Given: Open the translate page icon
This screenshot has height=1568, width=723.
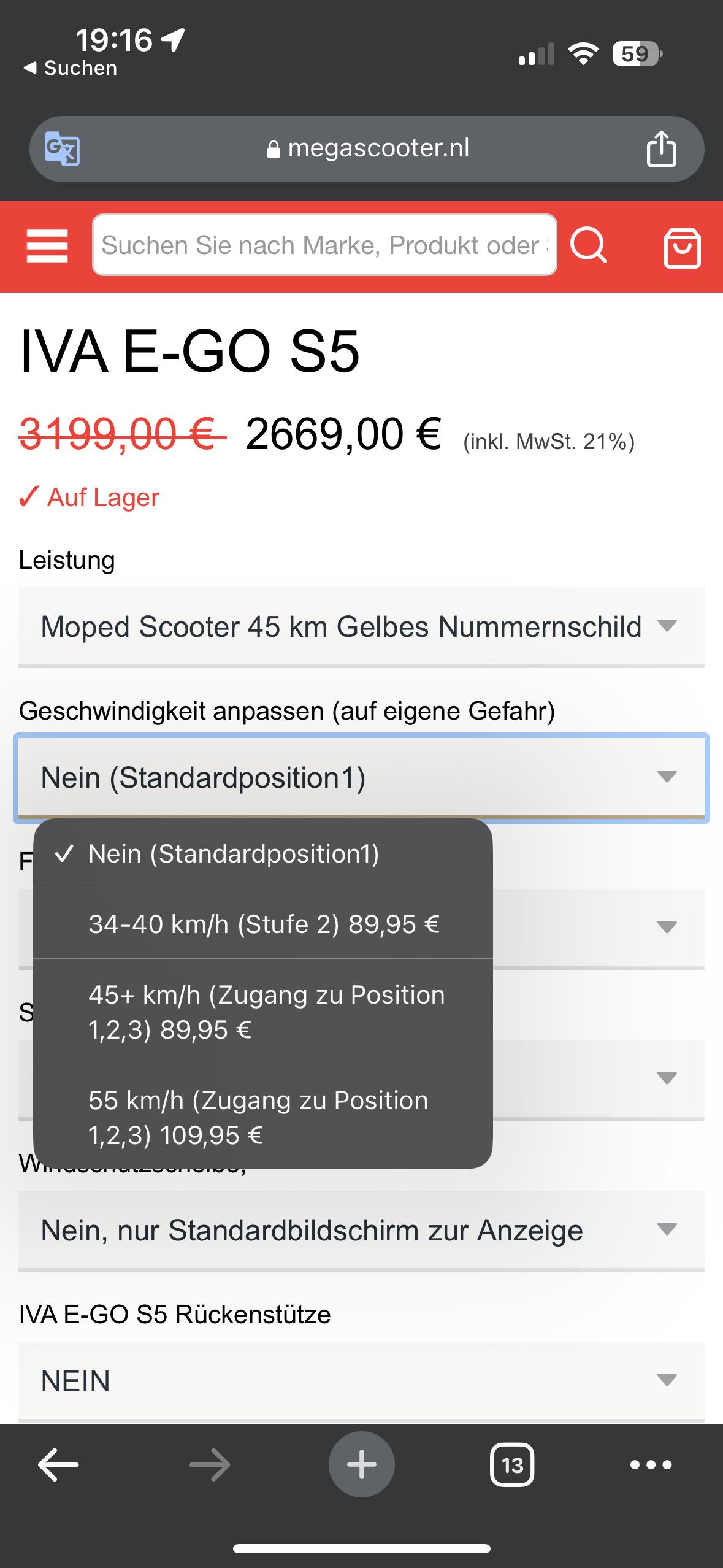Looking at the screenshot, I should (62, 149).
